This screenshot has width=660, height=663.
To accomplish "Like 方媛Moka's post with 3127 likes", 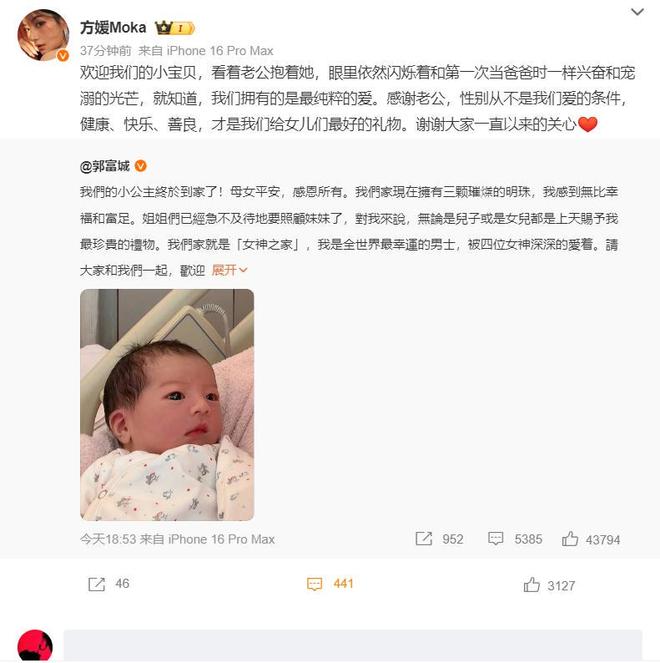I will coord(549,585).
